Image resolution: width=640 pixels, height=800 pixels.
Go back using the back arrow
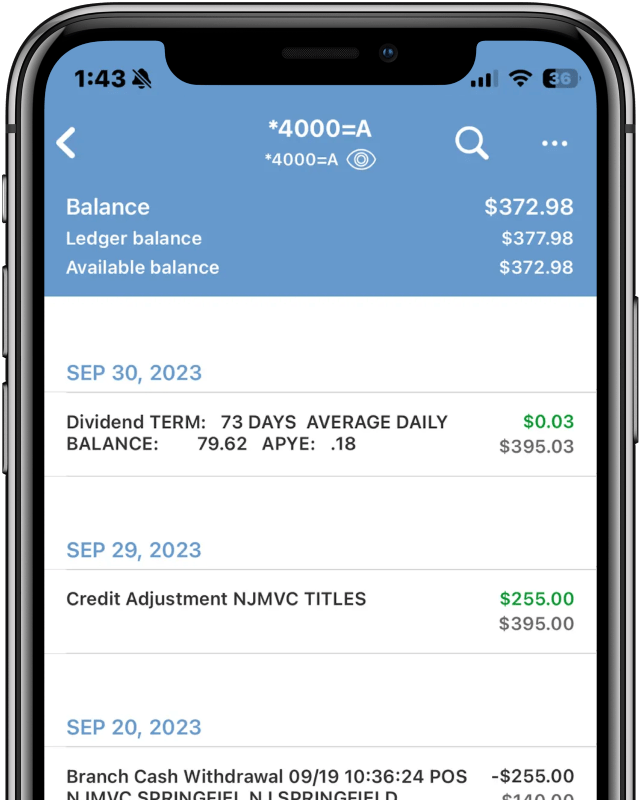(x=66, y=142)
